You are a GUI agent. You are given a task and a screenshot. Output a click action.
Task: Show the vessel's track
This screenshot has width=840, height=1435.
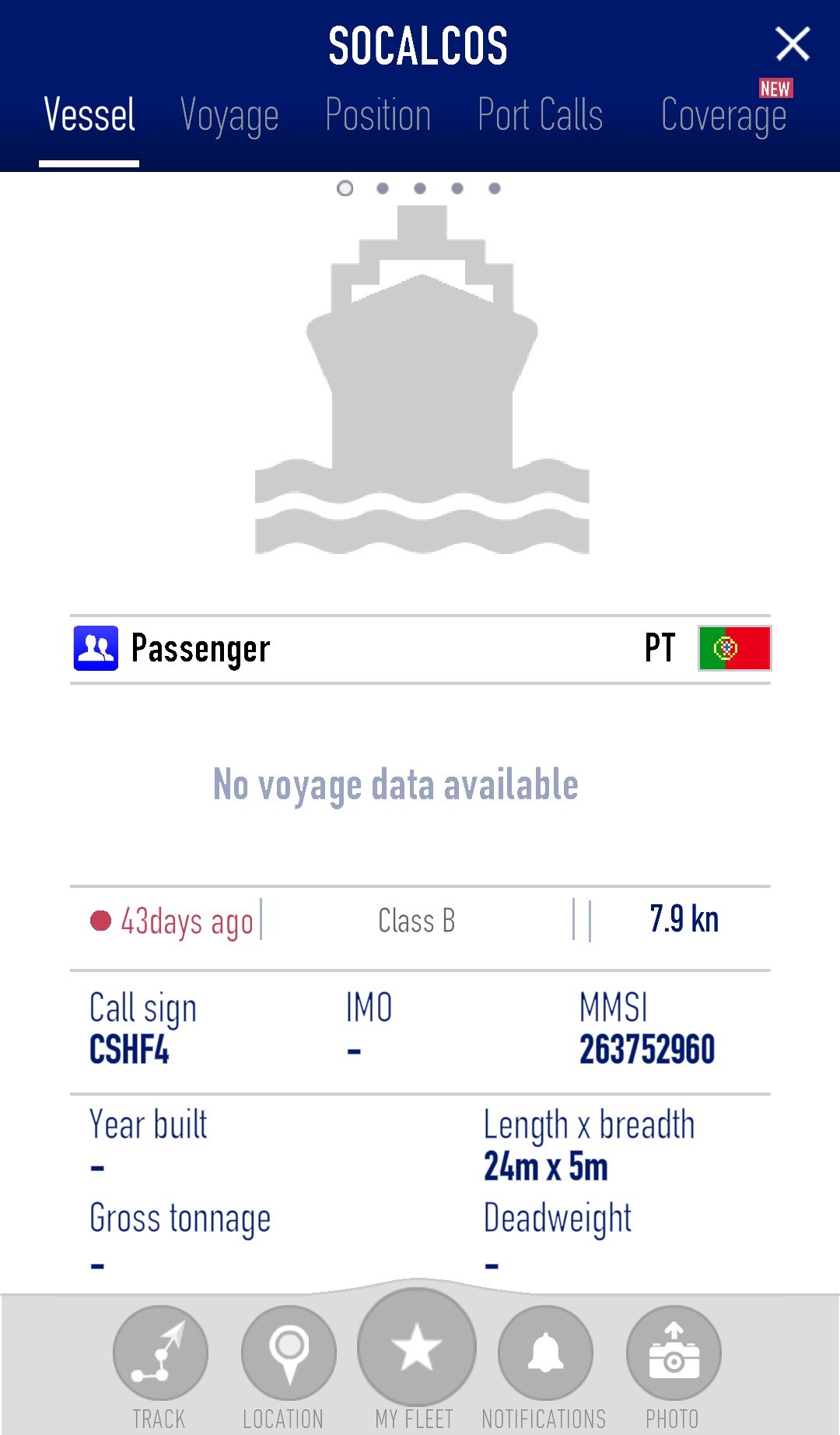click(x=160, y=1353)
